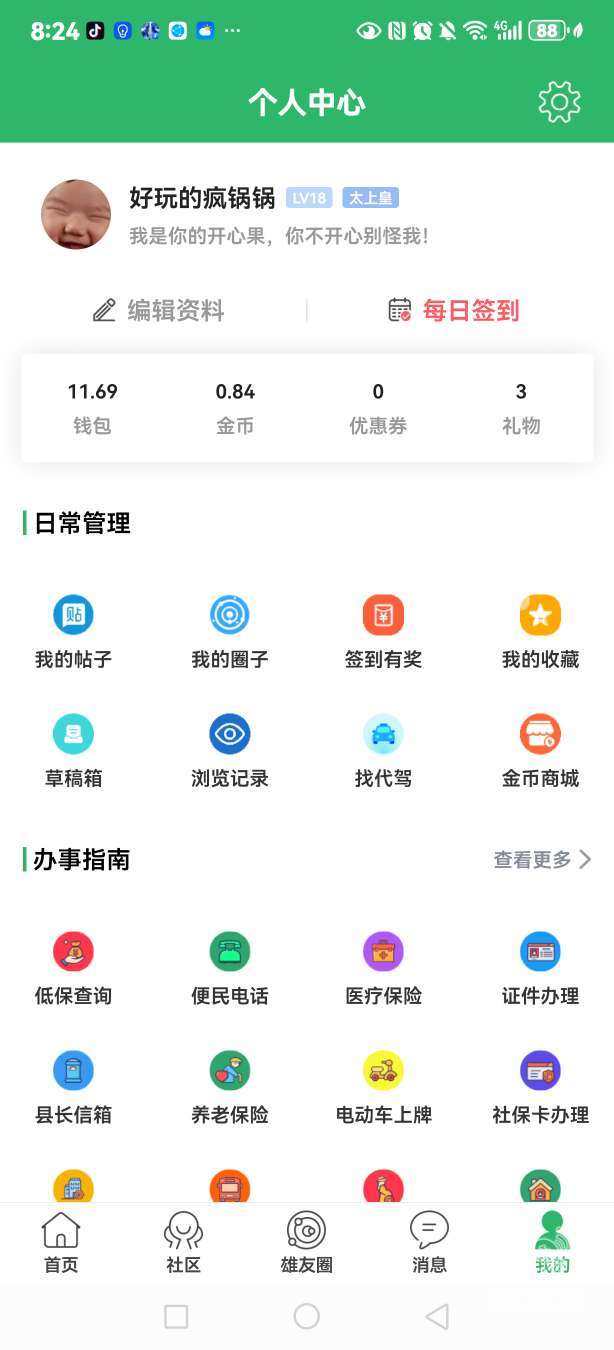Image resolution: width=614 pixels, height=1350 pixels.
Task: Switch to the 首页 tab
Action: click(x=61, y=1243)
